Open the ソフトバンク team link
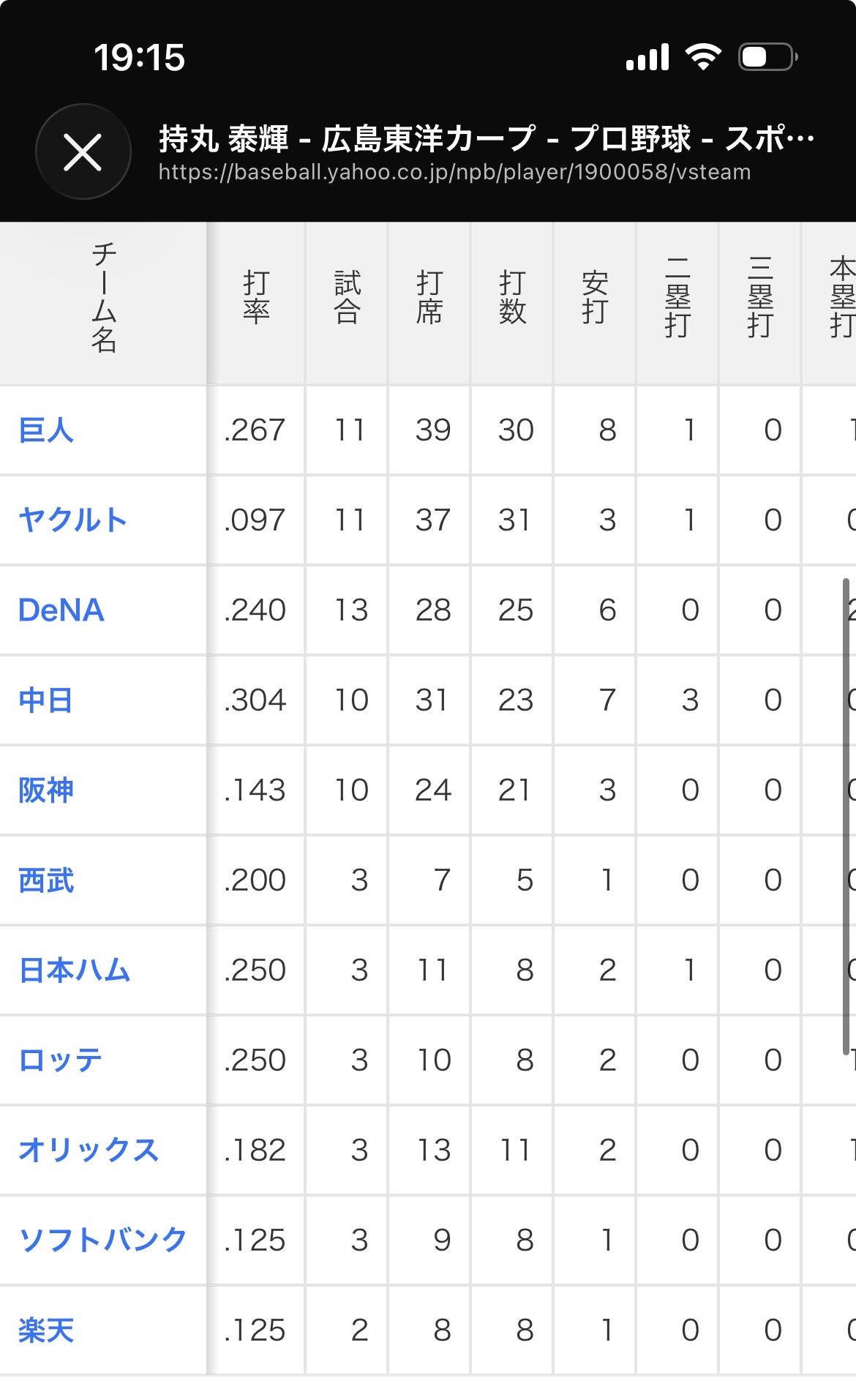The width and height of the screenshot is (856, 1400). pos(103,1240)
